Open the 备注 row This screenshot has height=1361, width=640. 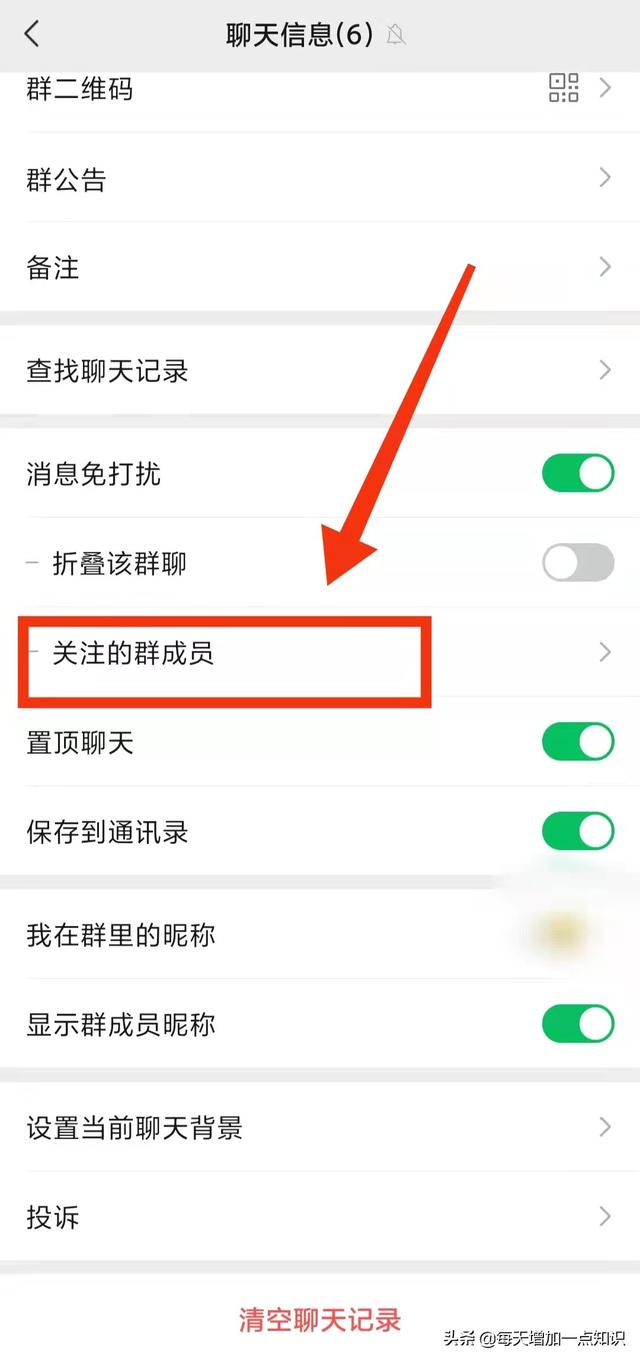pyautogui.click(x=320, y=267)
